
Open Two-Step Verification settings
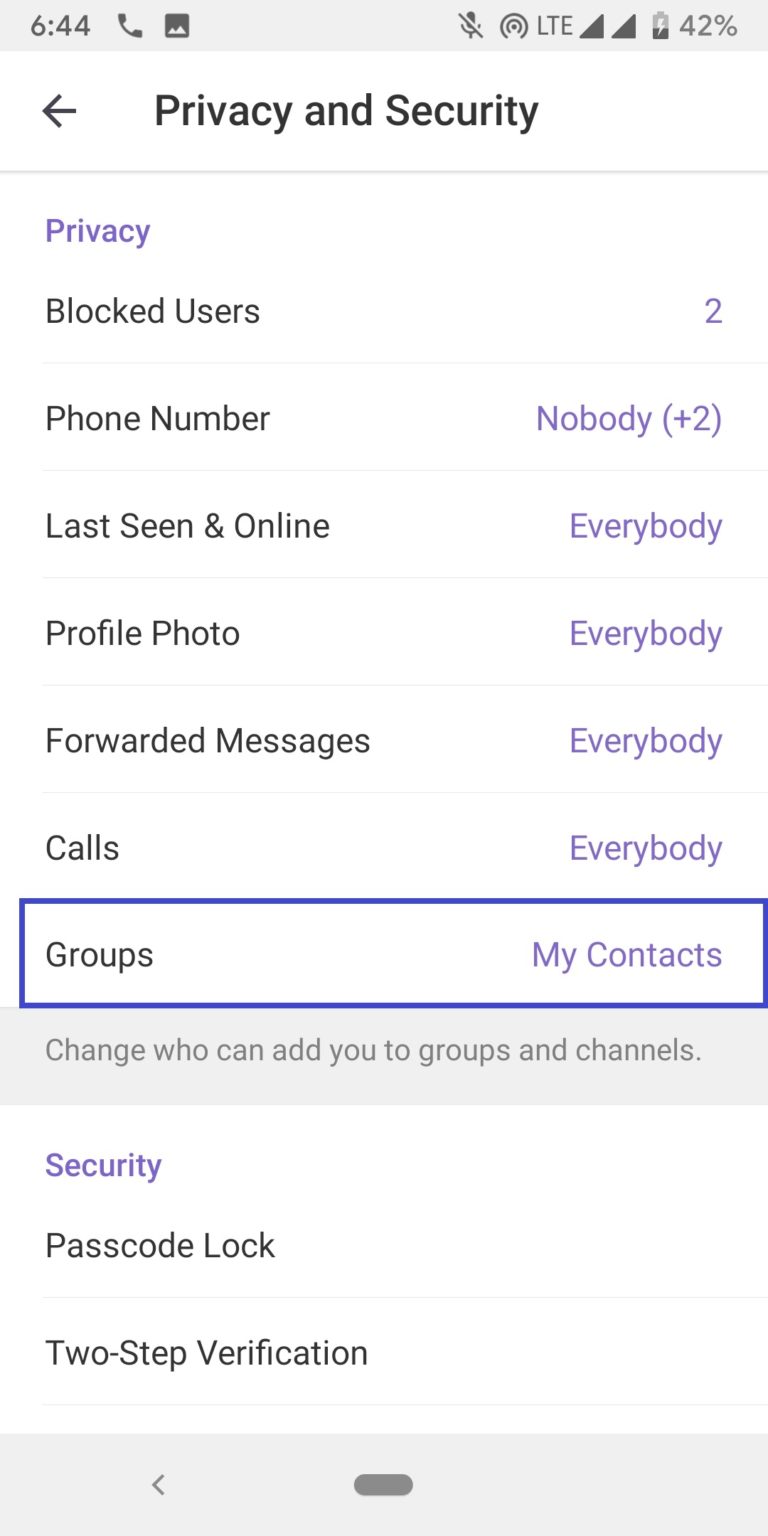(x=384, y=1352)
